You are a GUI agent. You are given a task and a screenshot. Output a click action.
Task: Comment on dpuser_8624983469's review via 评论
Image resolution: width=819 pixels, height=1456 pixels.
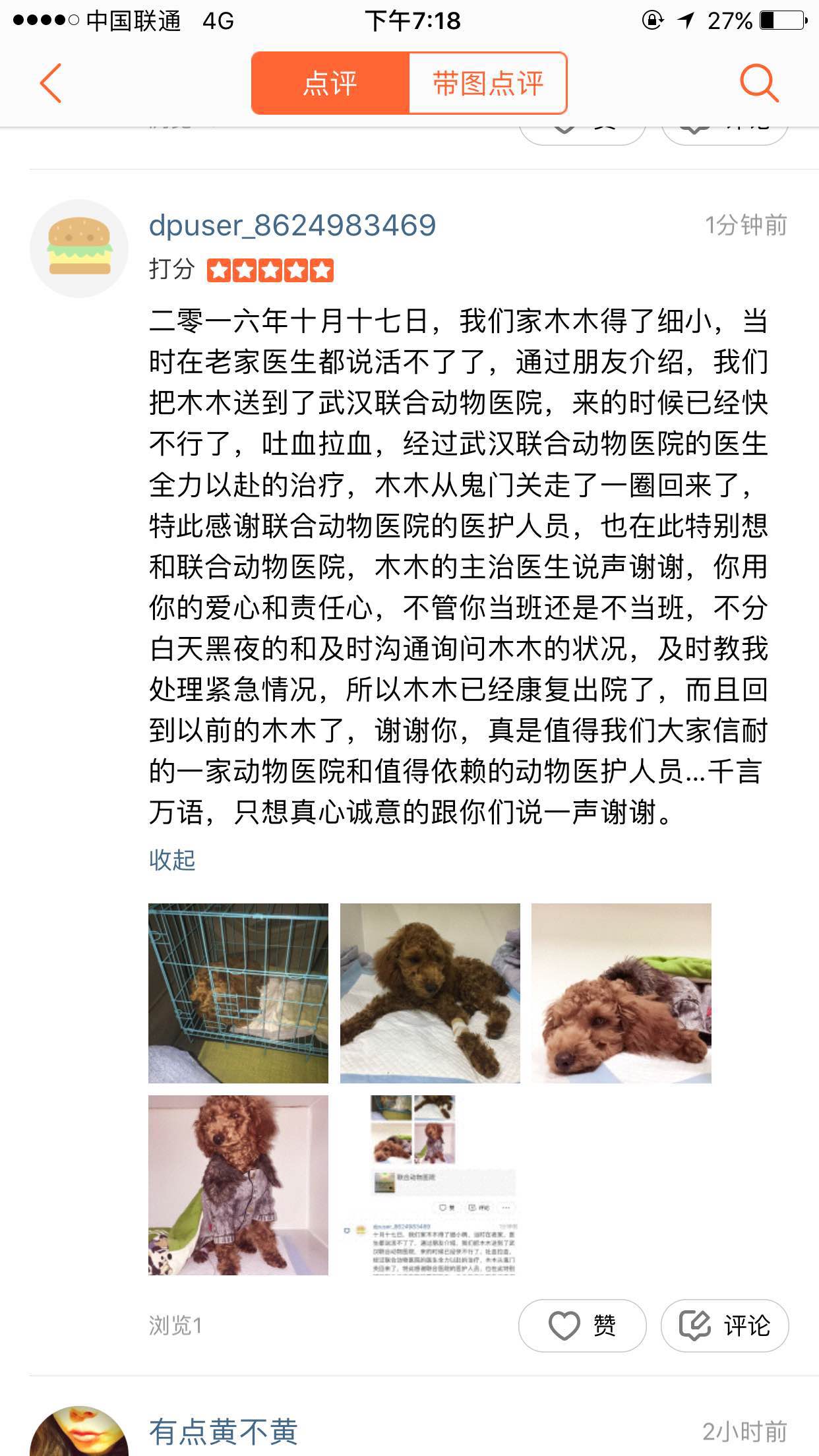click(725, 1325)
